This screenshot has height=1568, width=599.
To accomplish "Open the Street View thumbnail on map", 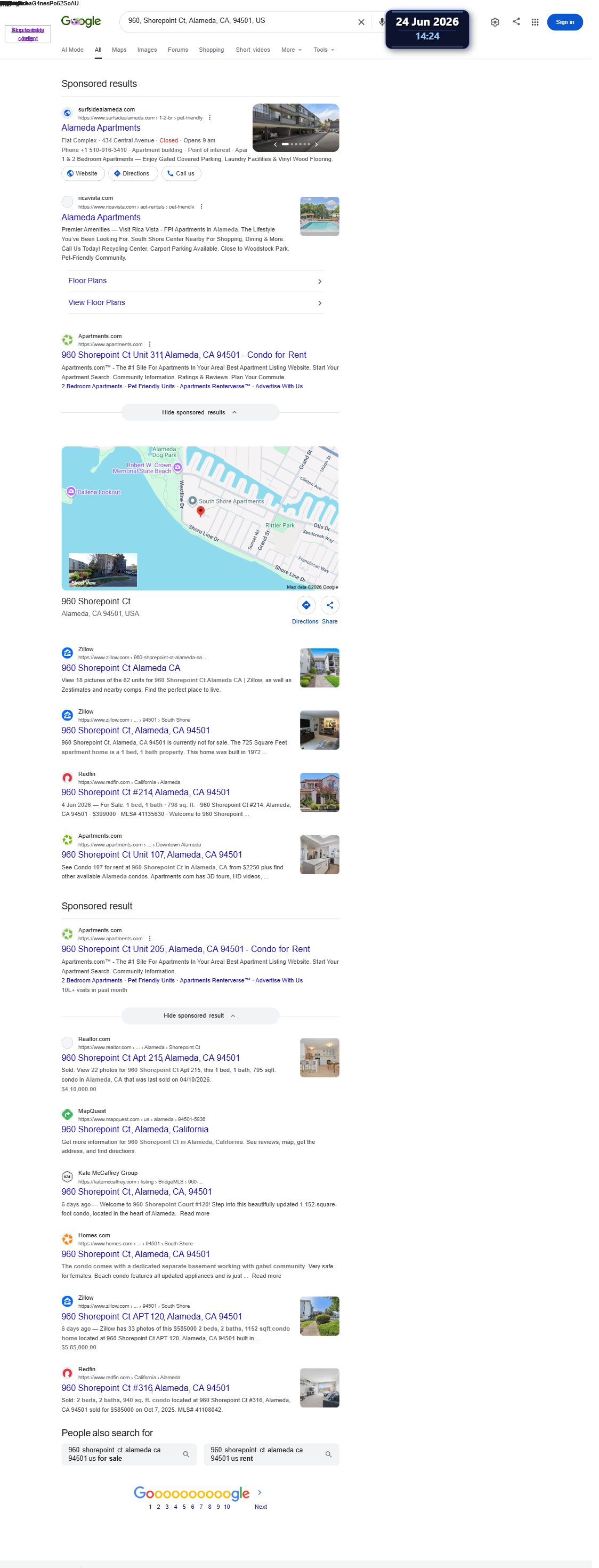I will [103, 570].
